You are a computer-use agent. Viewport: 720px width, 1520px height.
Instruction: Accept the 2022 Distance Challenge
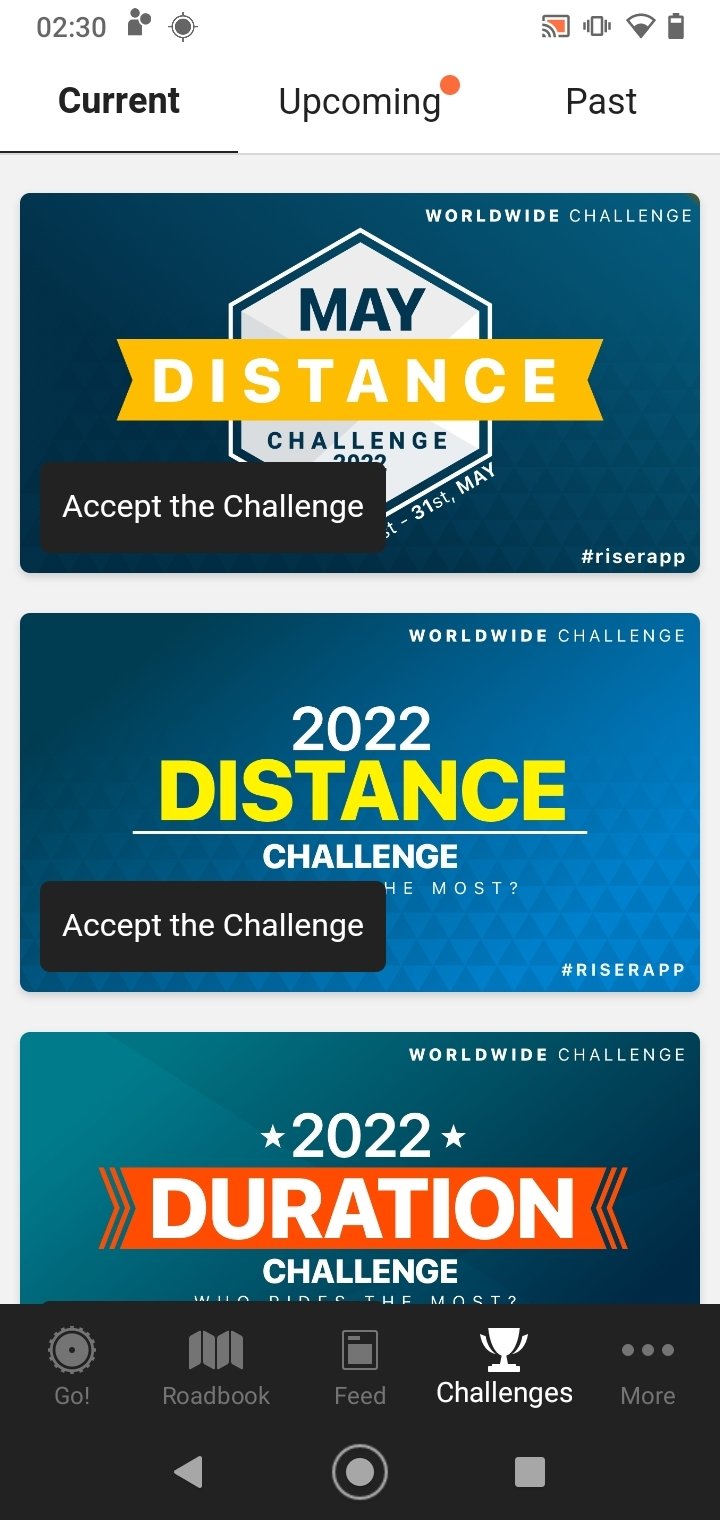tap(213, 926)
